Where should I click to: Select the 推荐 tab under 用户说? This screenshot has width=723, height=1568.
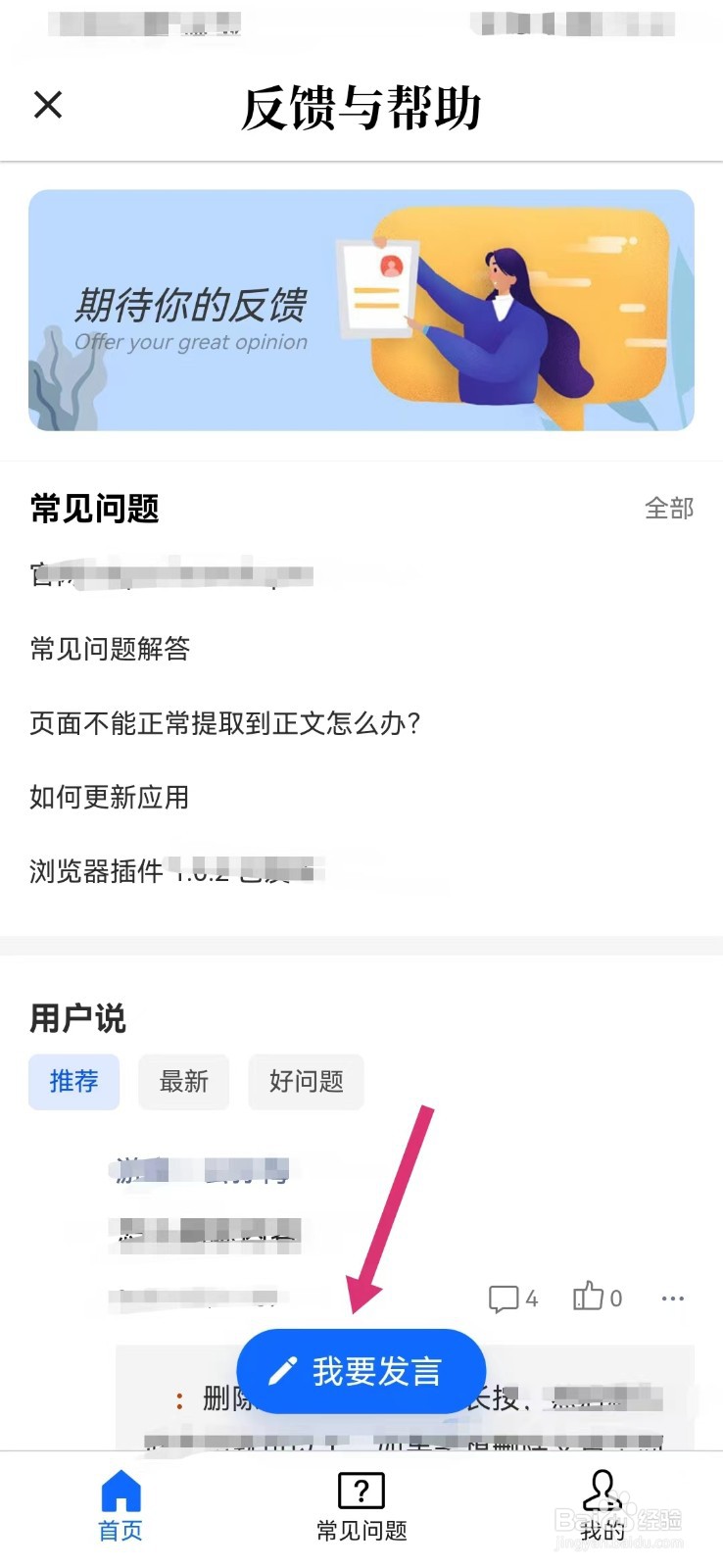pos(73,1082)
